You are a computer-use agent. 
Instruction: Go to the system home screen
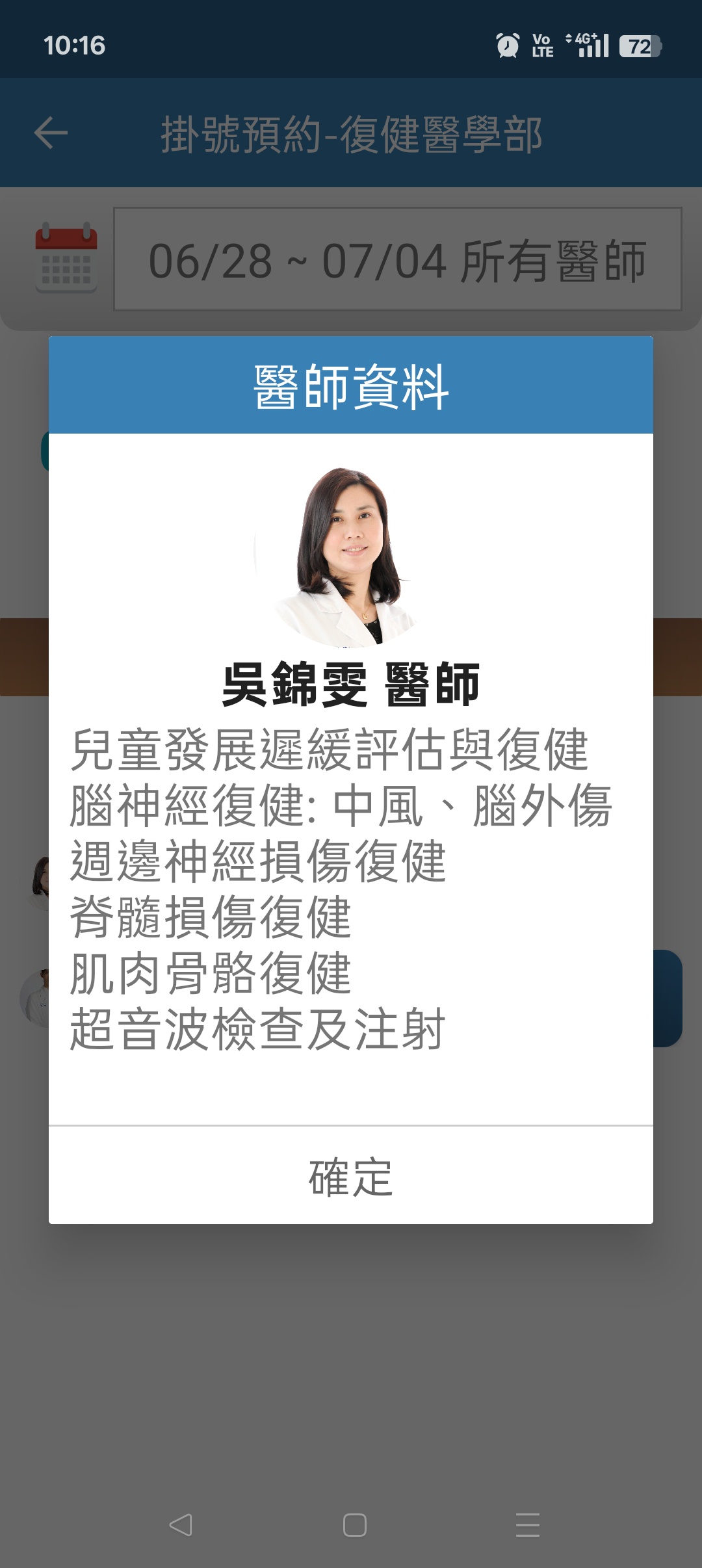[x=354, y=1524]
